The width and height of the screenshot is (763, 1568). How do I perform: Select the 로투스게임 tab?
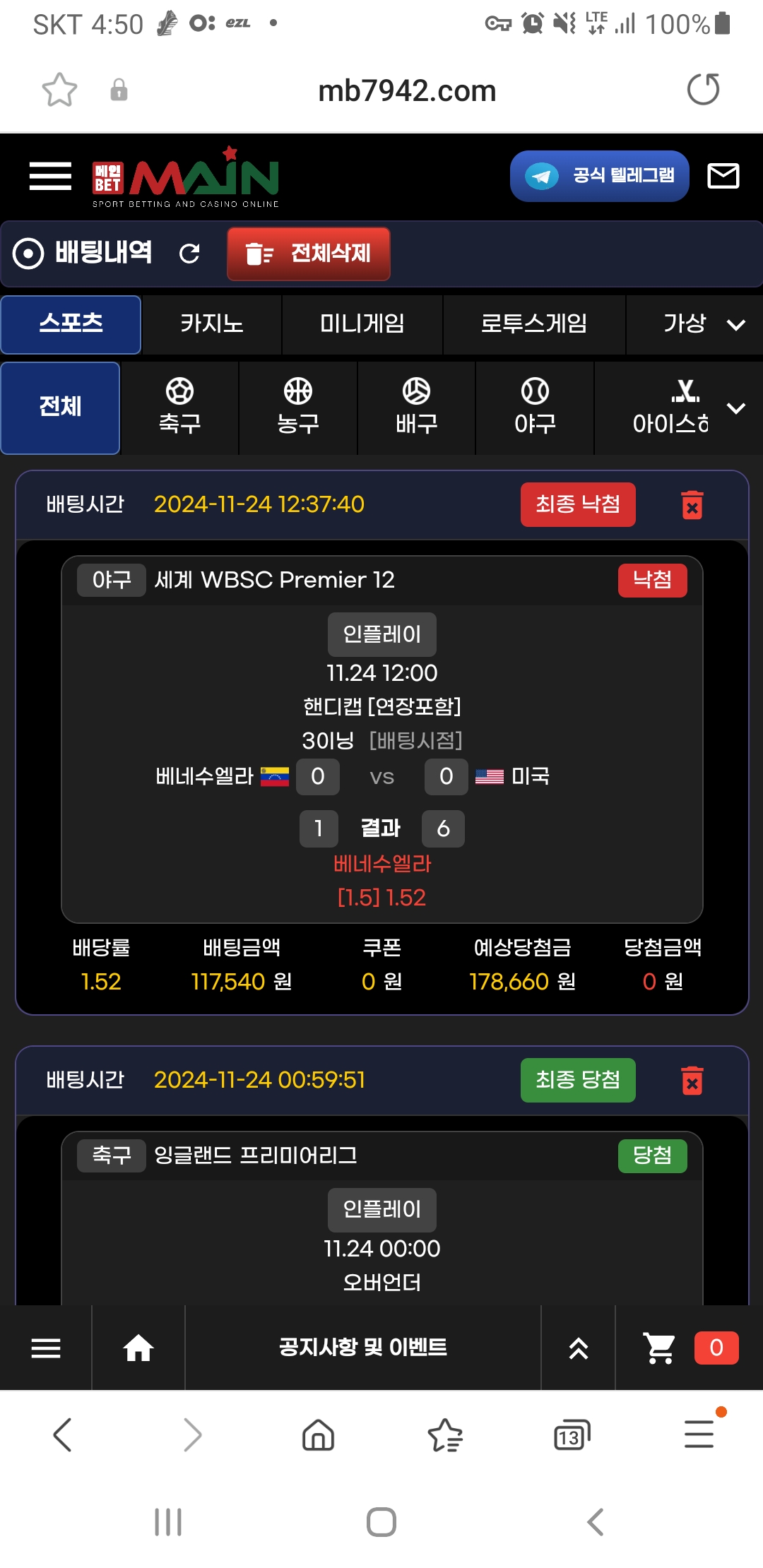(x=533, y=324)
